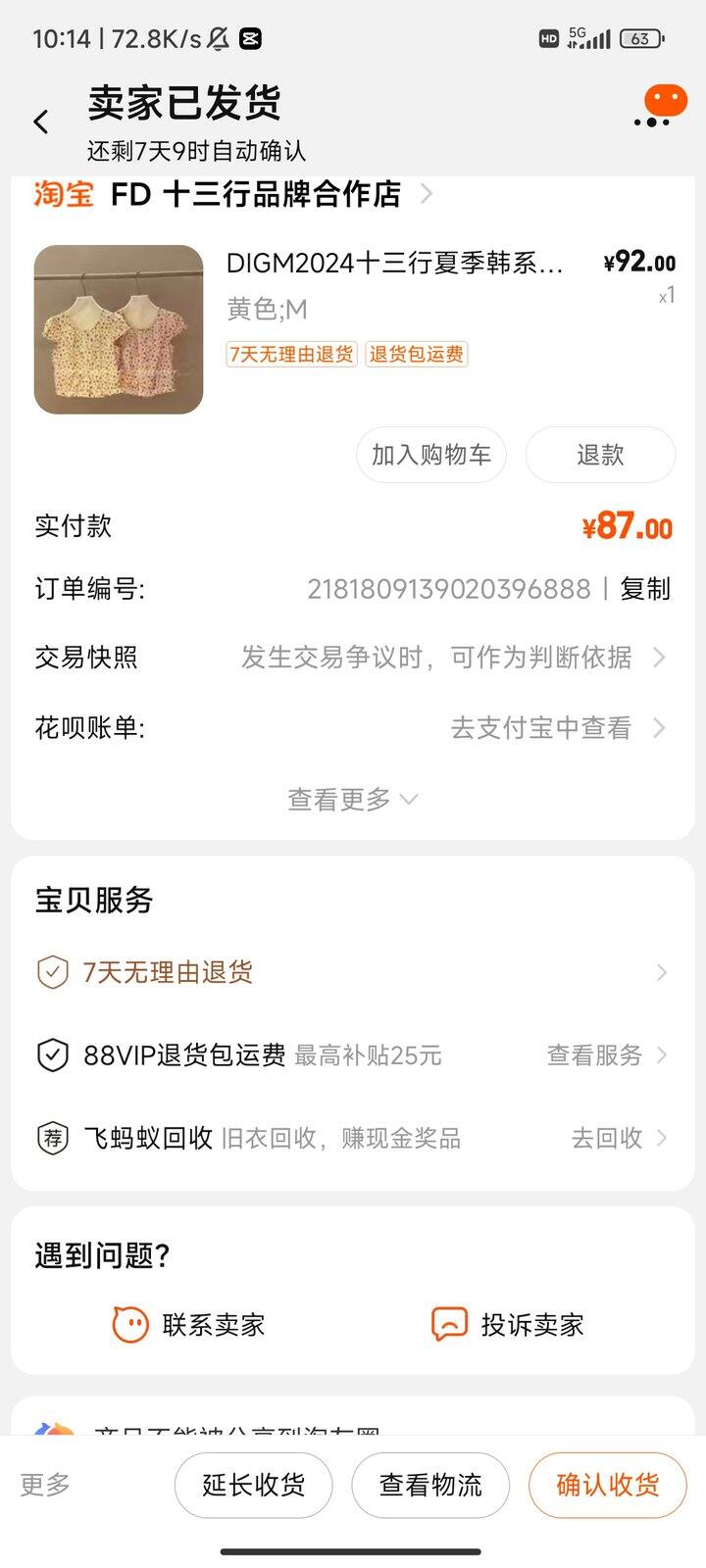The width and height of the screenshot is (706, 1568).
Task: Open the FD 十三行品牌合作店 store page chevron
Action: click(427, 194)
